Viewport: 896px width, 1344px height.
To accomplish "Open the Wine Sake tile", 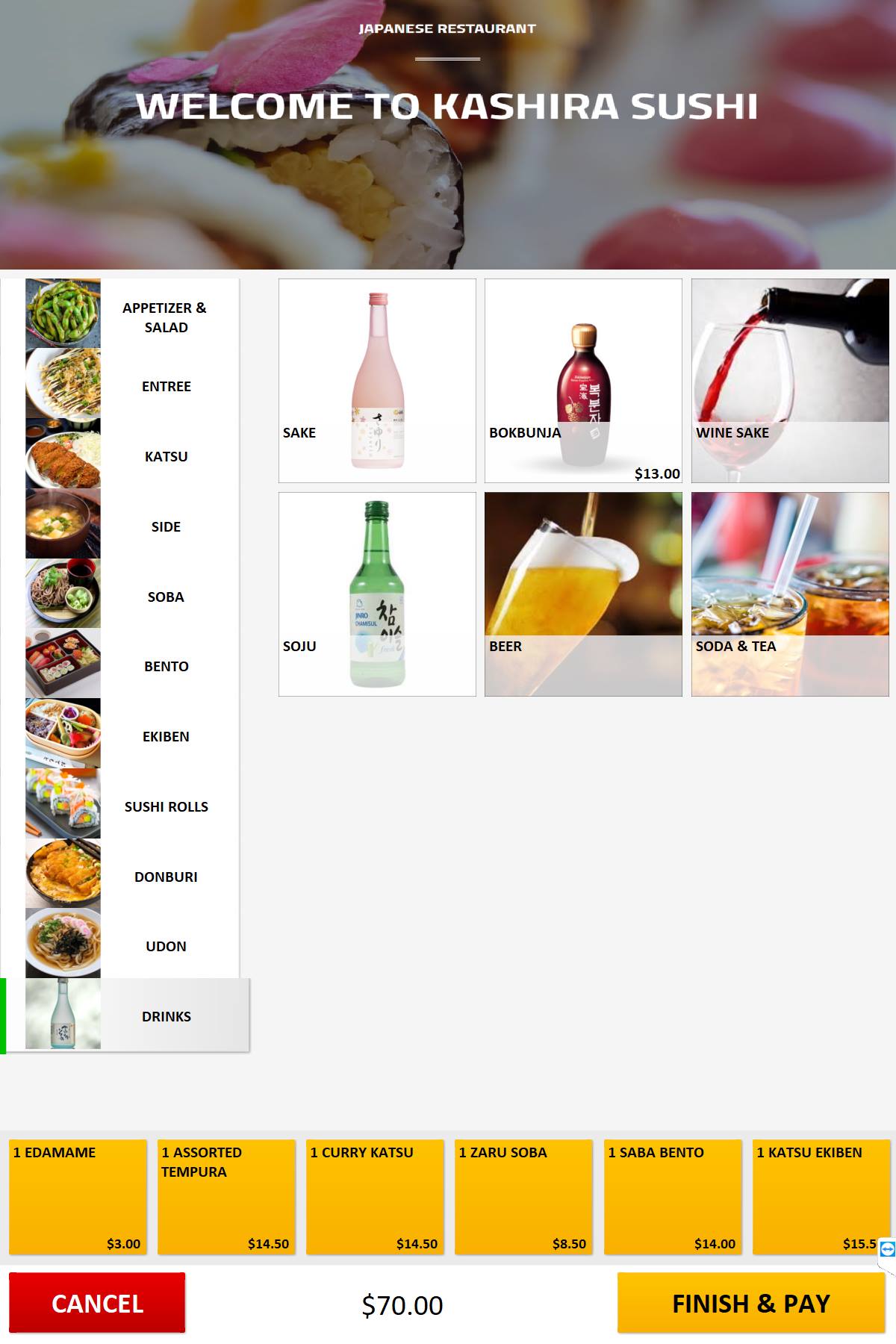I will pos(789,381).
